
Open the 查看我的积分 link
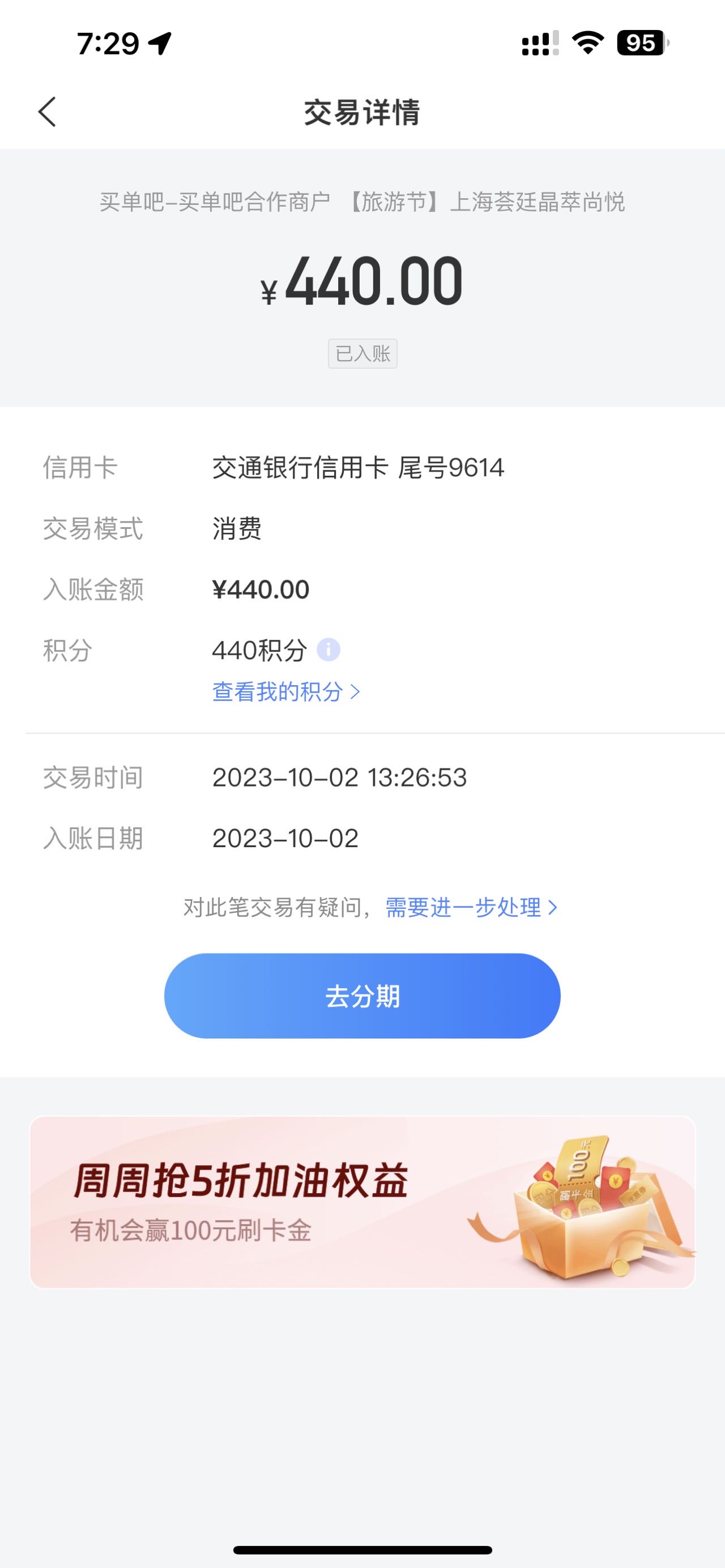point(286,691)
